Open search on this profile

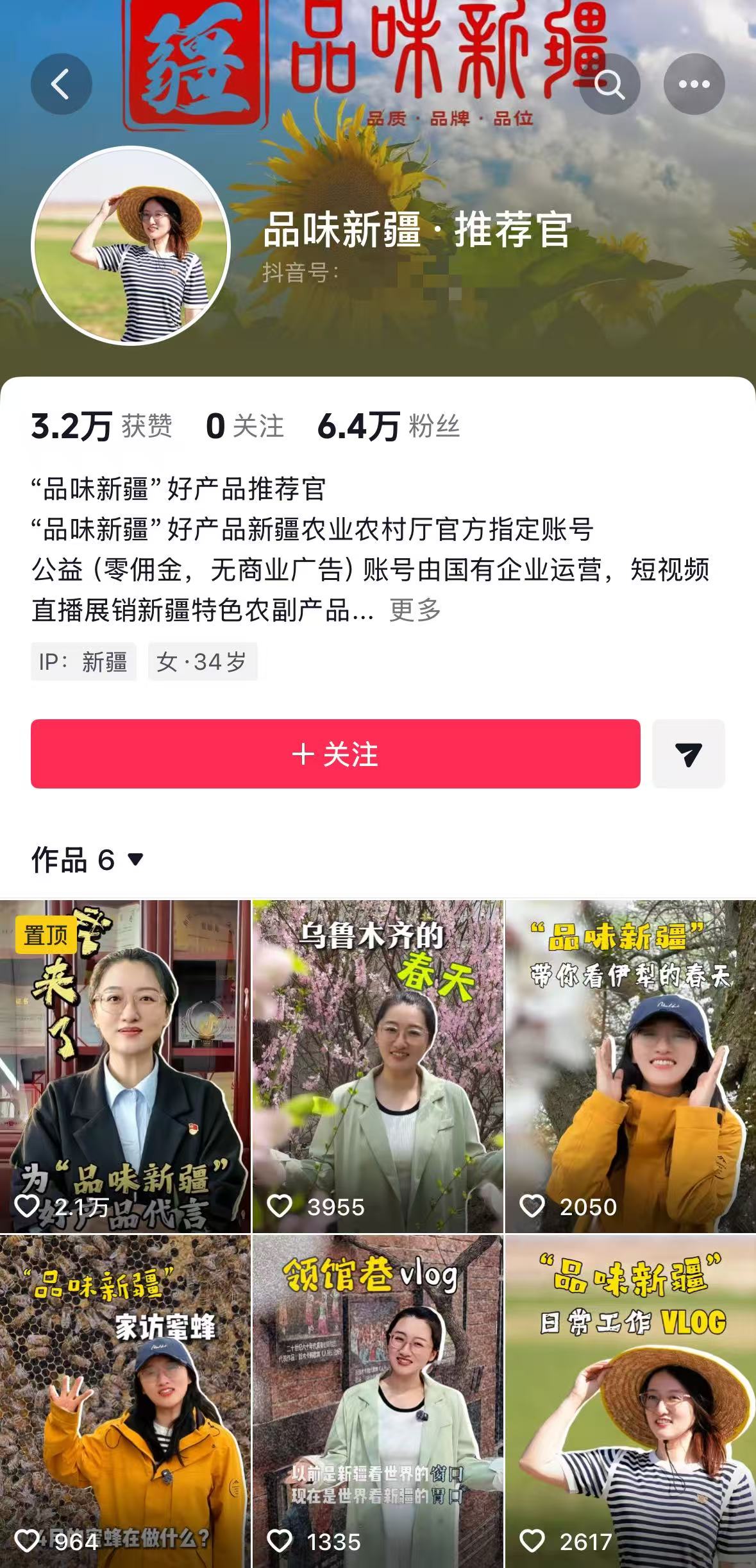(609, 84)
